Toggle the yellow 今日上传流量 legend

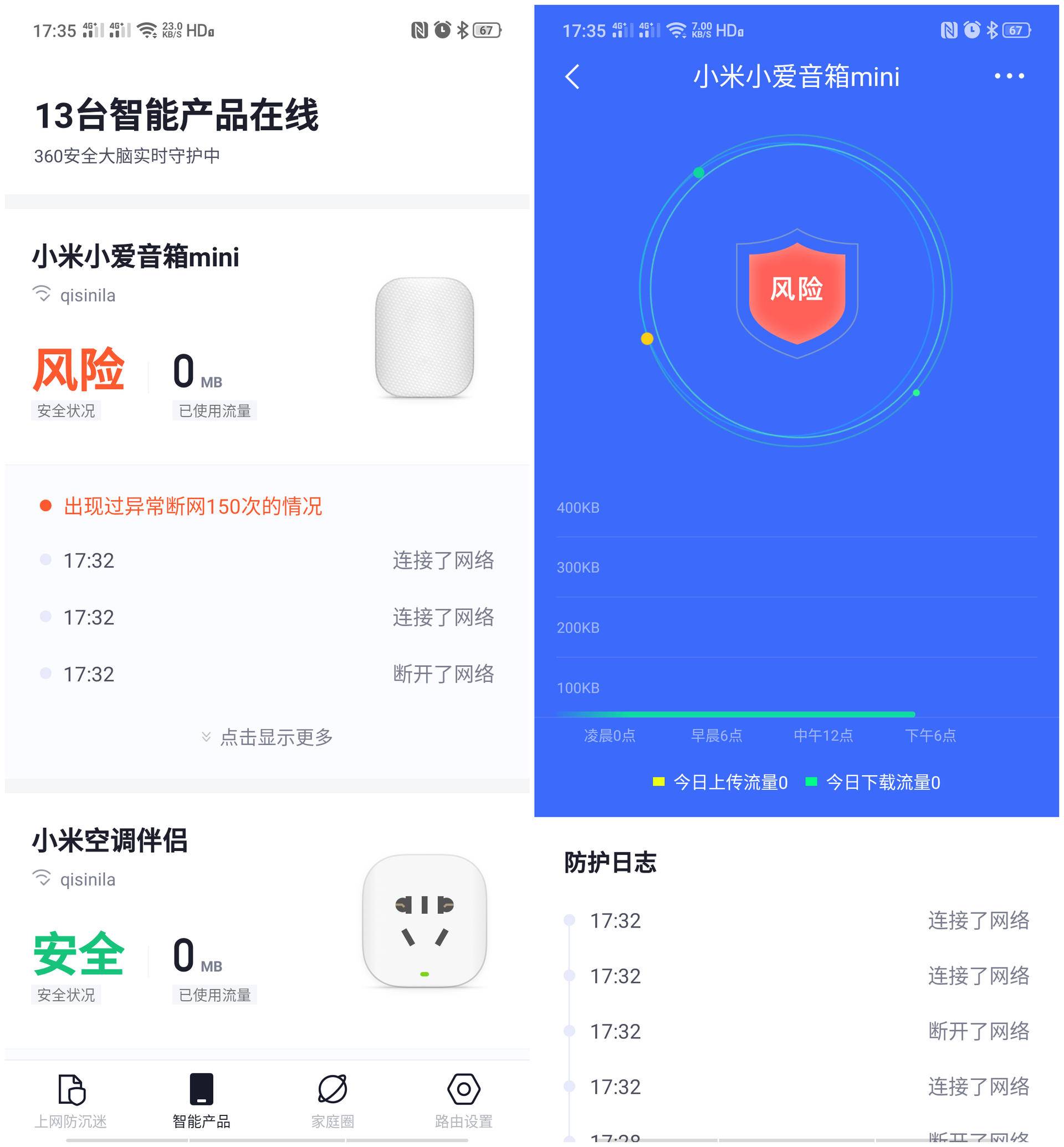click(x=657, y=783)
